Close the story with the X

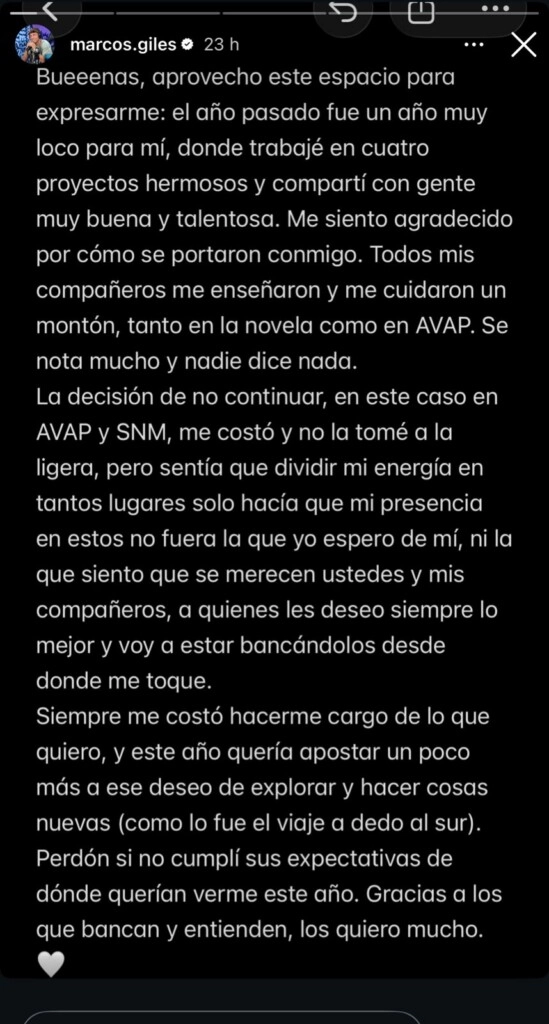click(x=524, y=45)
